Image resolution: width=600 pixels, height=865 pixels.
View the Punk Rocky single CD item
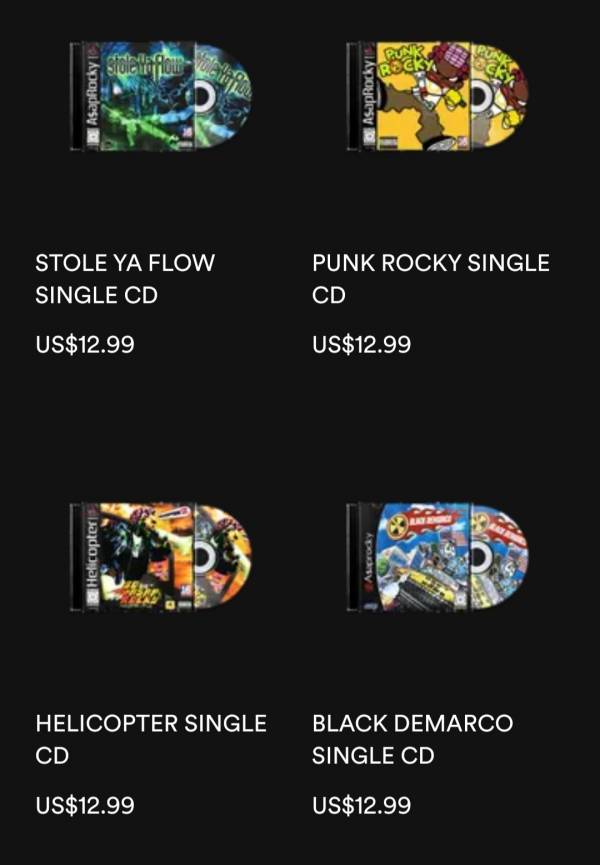tap(436, 95)
